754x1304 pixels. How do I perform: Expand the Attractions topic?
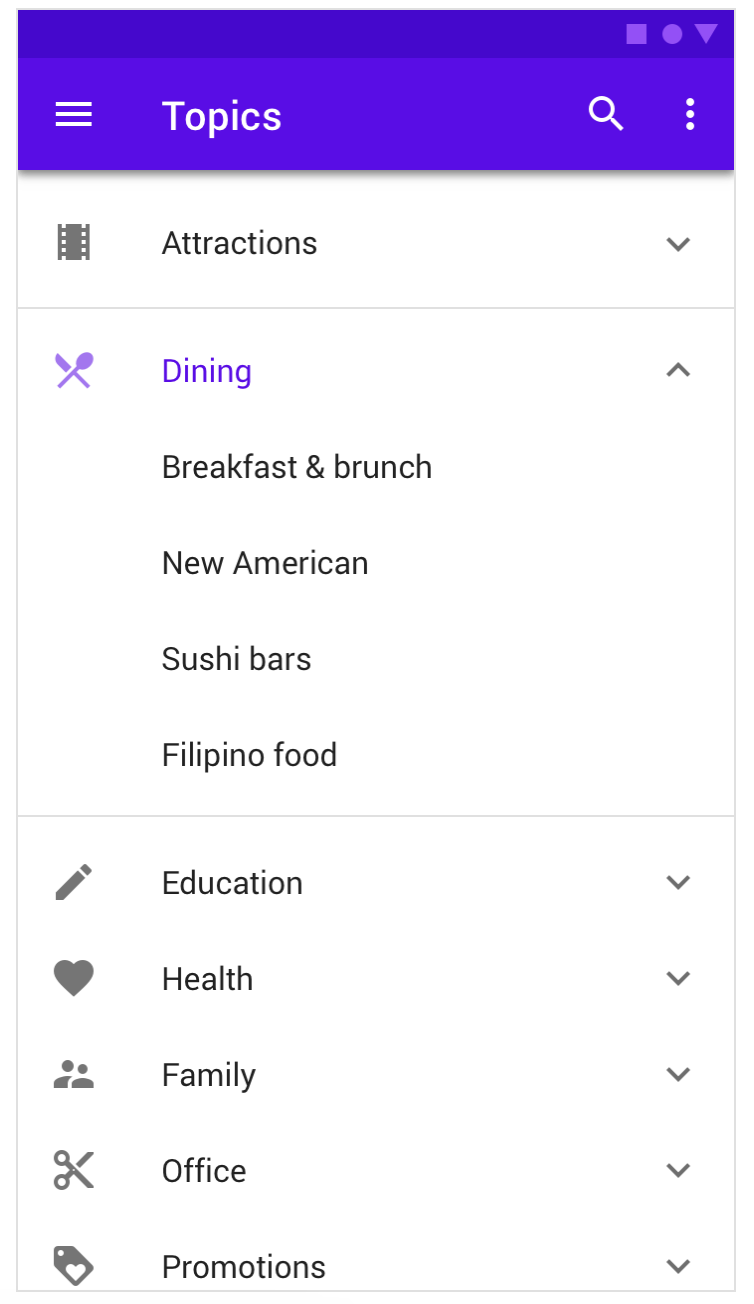coord(678,244)
